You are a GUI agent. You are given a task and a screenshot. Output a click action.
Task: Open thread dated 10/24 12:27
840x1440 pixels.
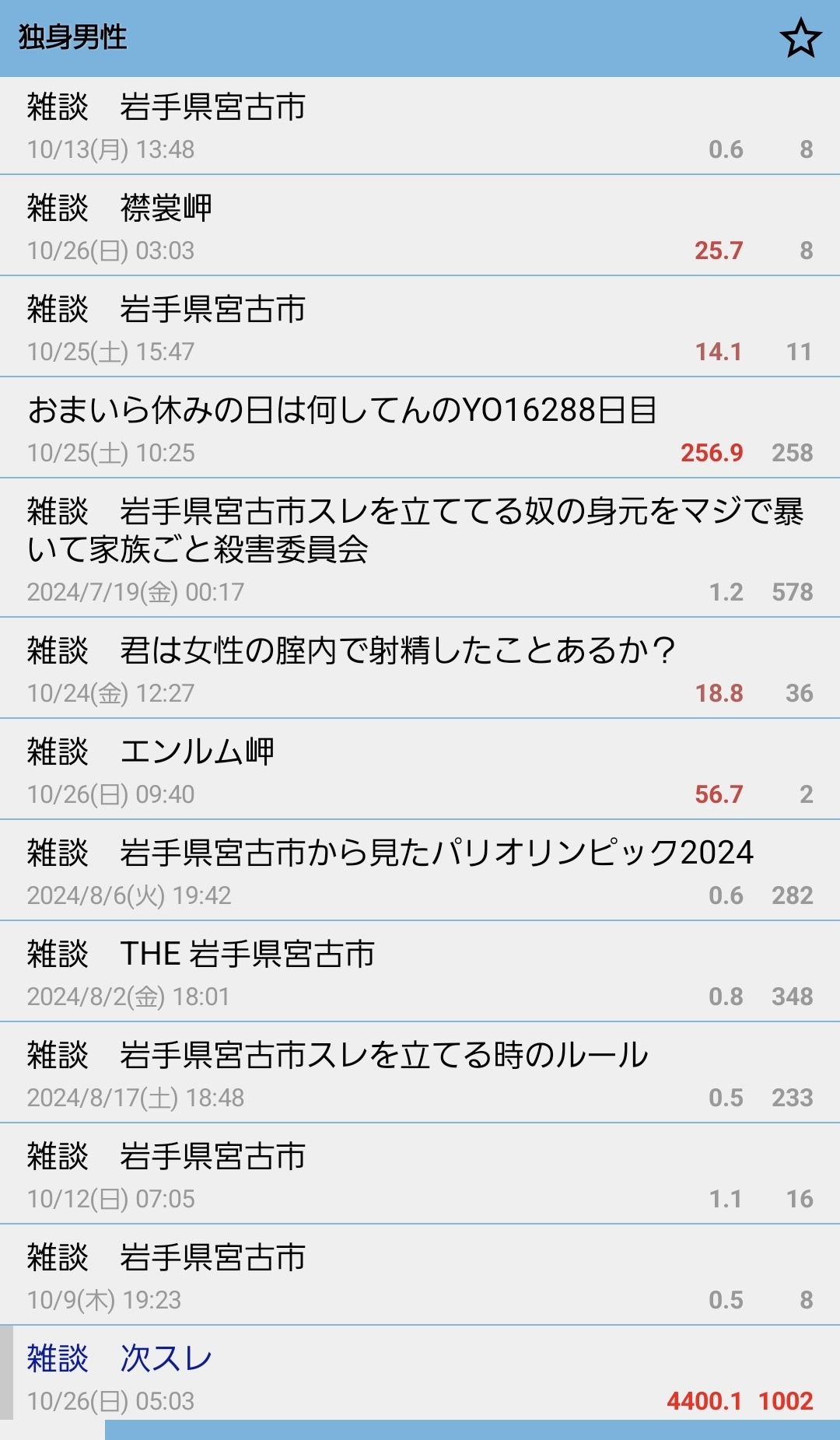click(x=420, y=668)
